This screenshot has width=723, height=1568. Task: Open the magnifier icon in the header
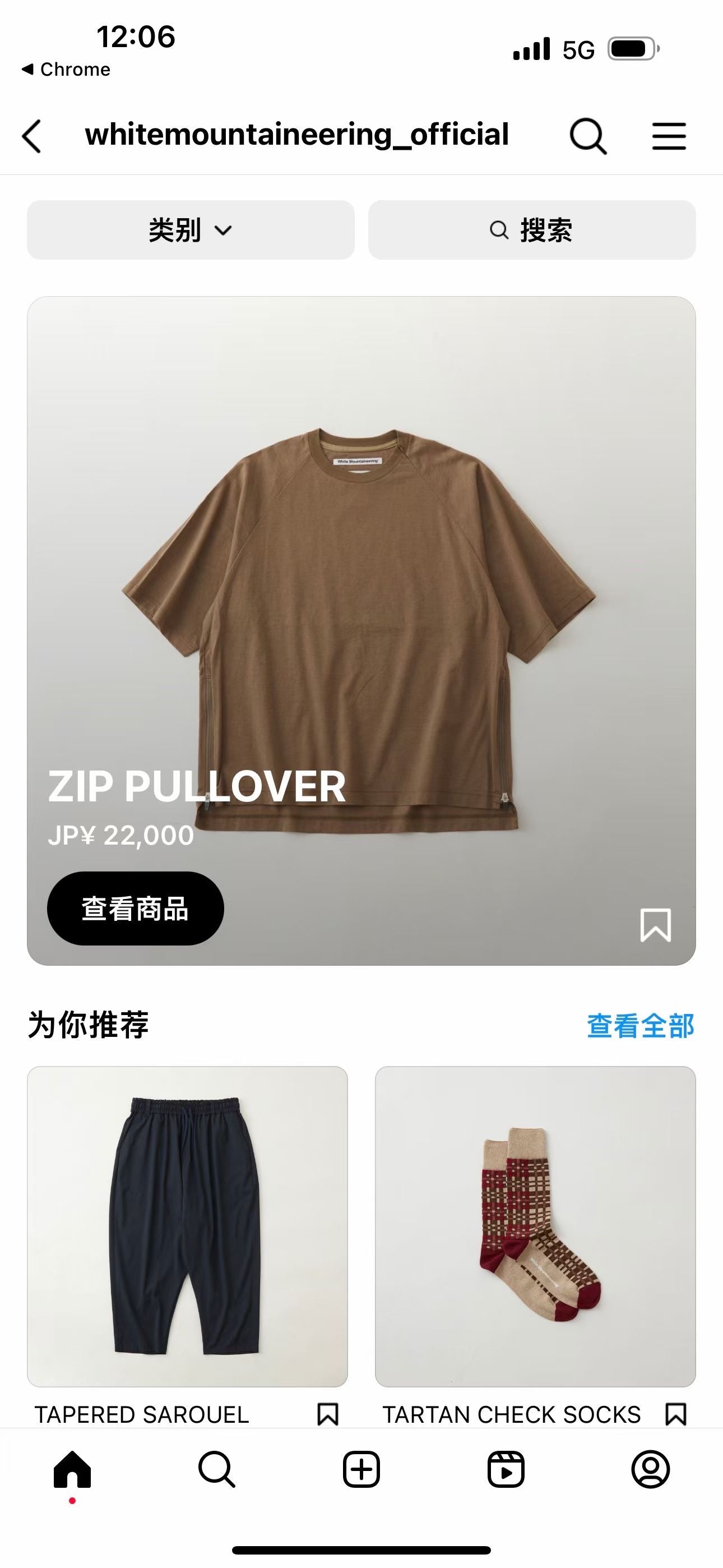coord(588,136)
